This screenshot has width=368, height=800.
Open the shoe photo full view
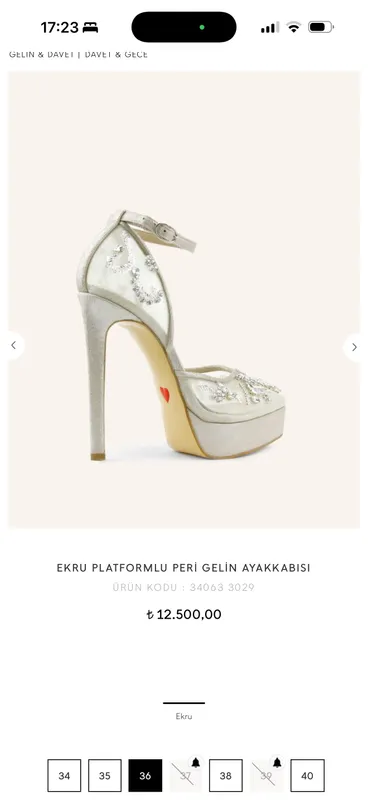click(184, 299)
